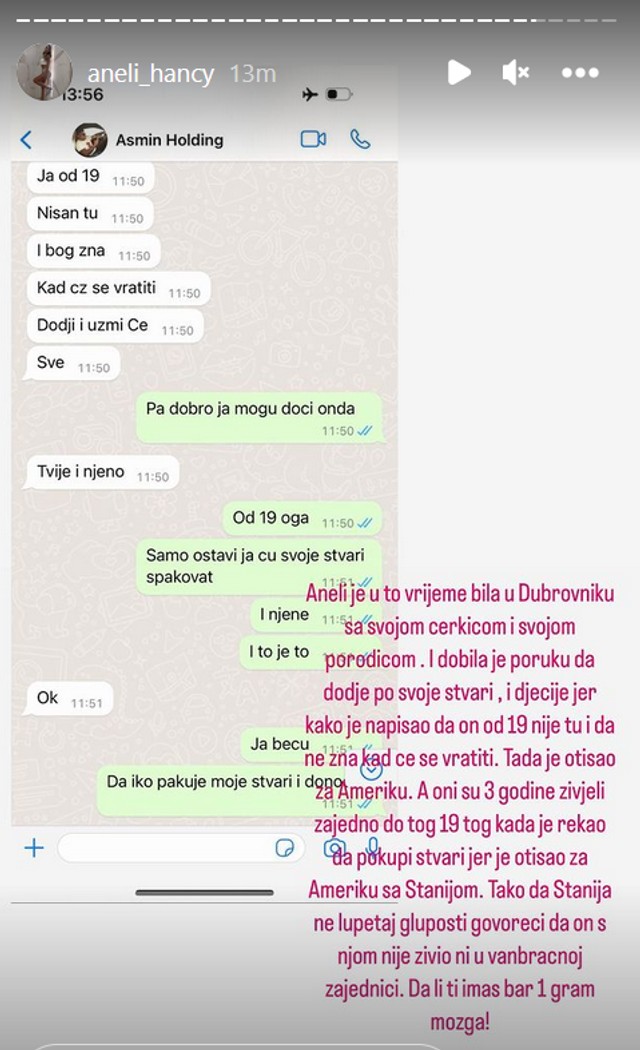Open the aneli_hancy username link
This screenshot has width=640, height=1050.
151,74
